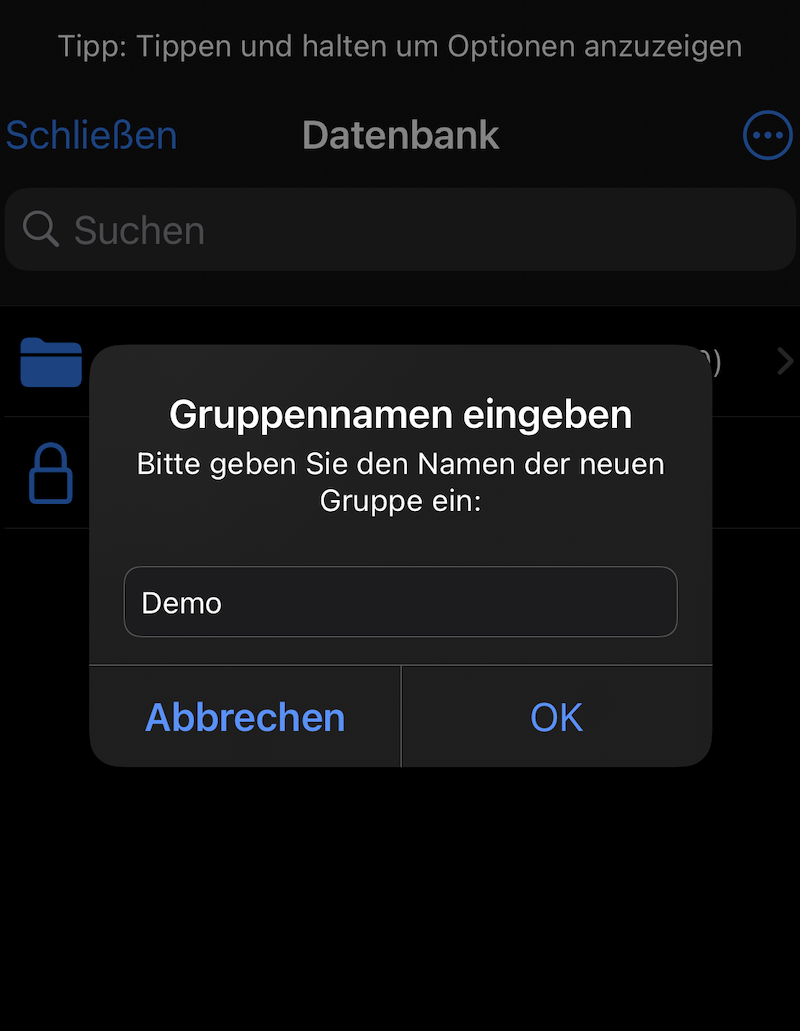Screen dimensions: 800x1031
Task: Close the database via Schließen link
Action: point(90,135)
